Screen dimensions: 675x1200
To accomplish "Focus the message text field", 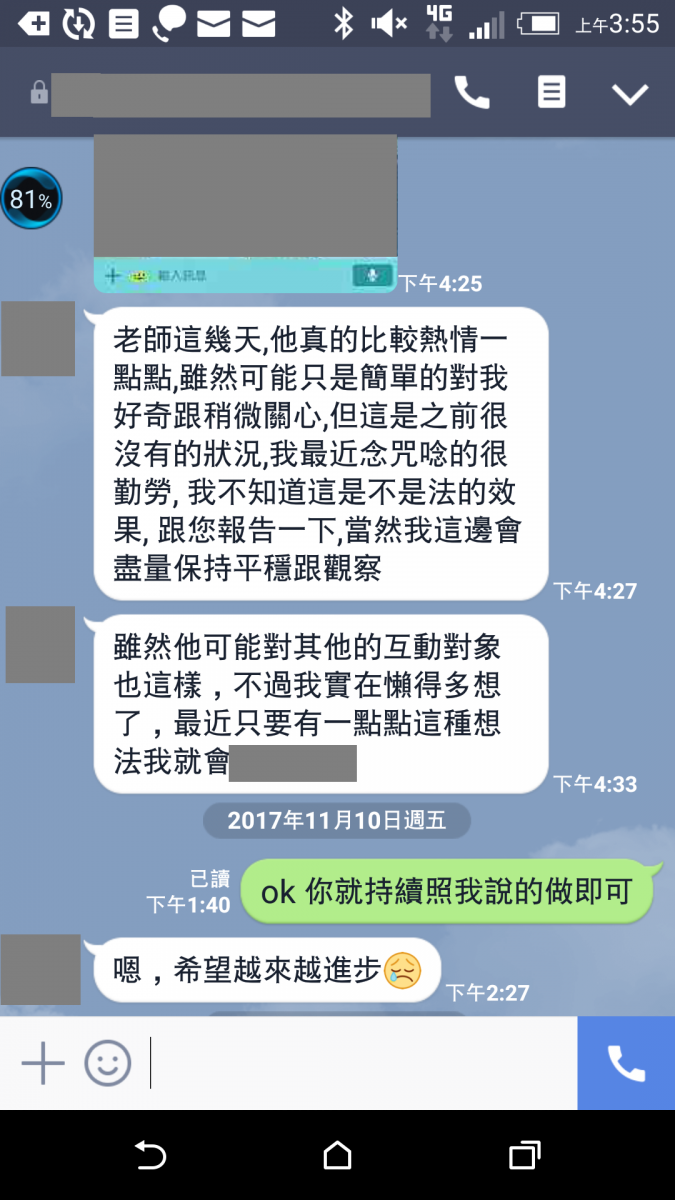I will pyautogui.click(x=360, y=1063).
